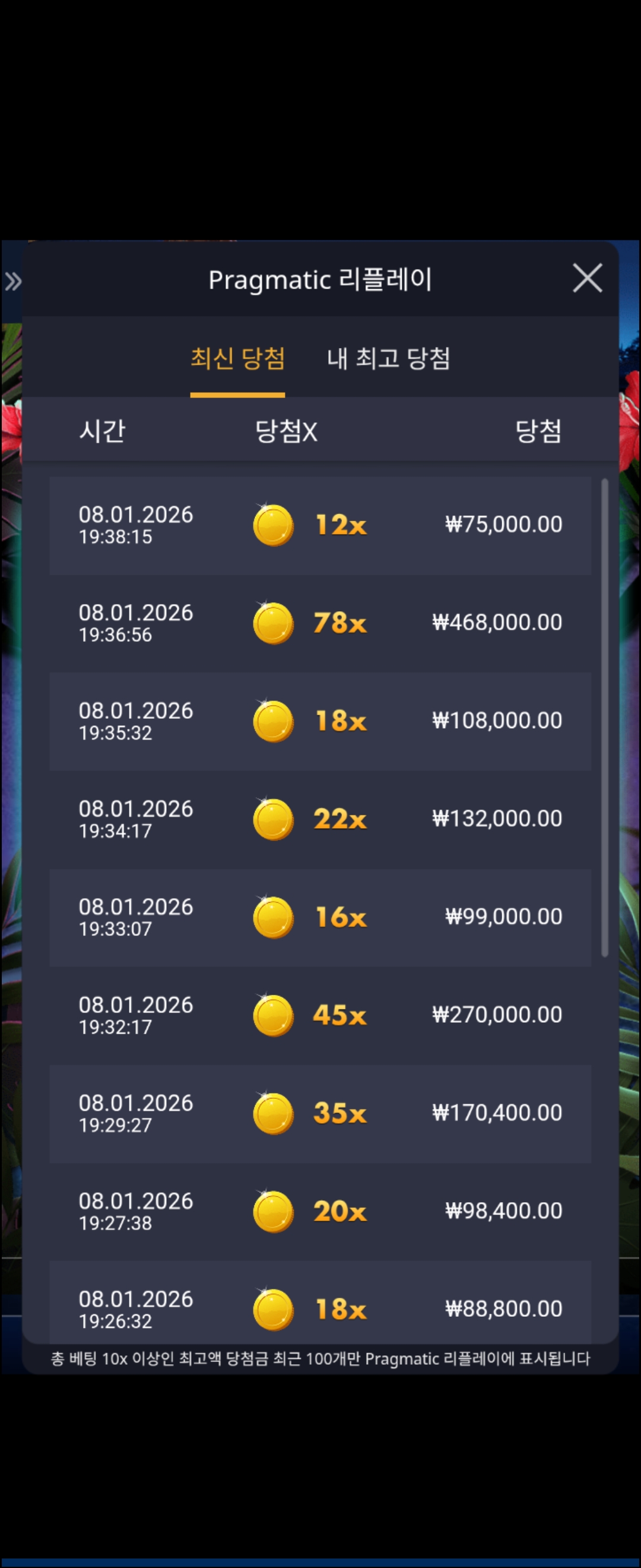
Task: Play the 78x win replay of ₩468,000.00
Action: [320, 623]
